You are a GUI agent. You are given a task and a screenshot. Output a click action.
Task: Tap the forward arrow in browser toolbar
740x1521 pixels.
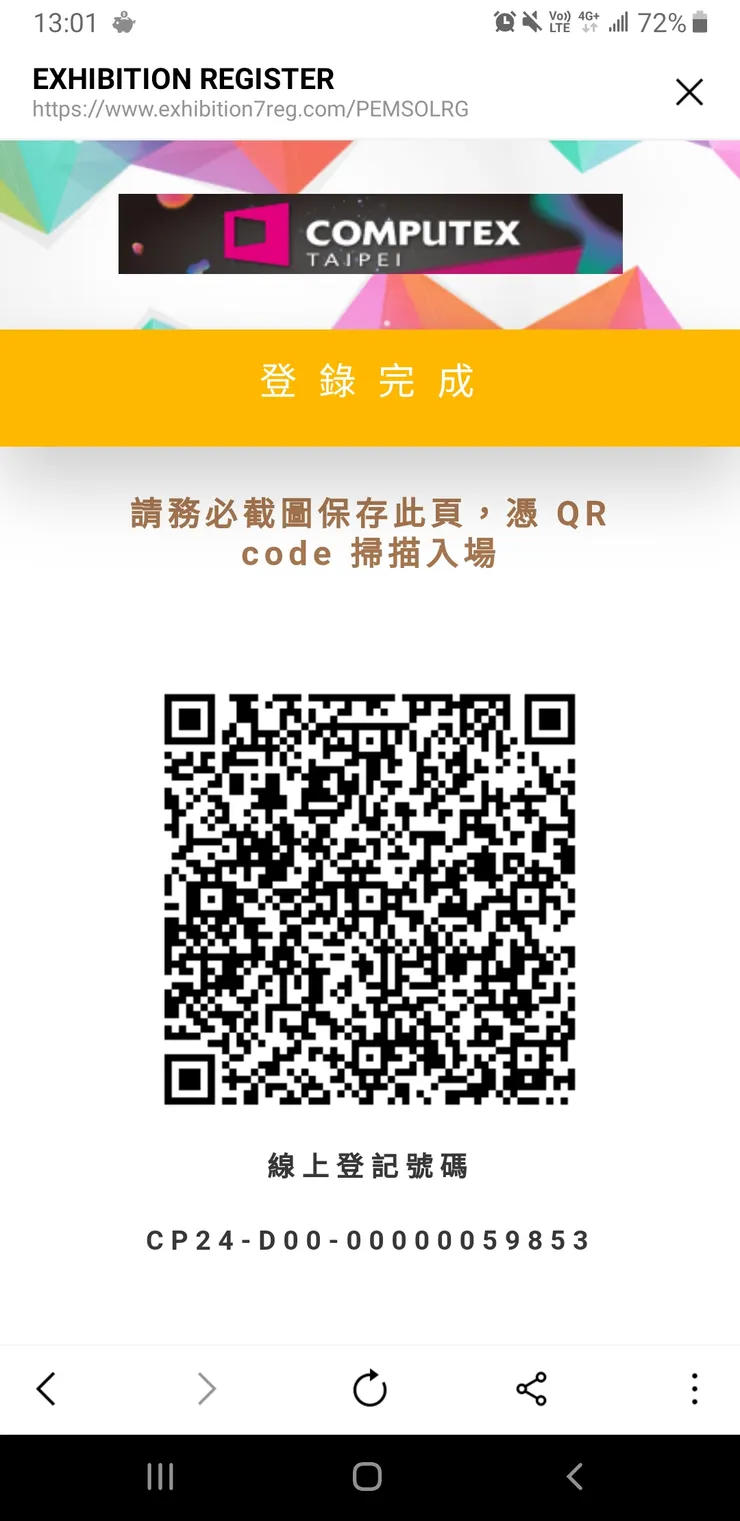click(207, 1388)
